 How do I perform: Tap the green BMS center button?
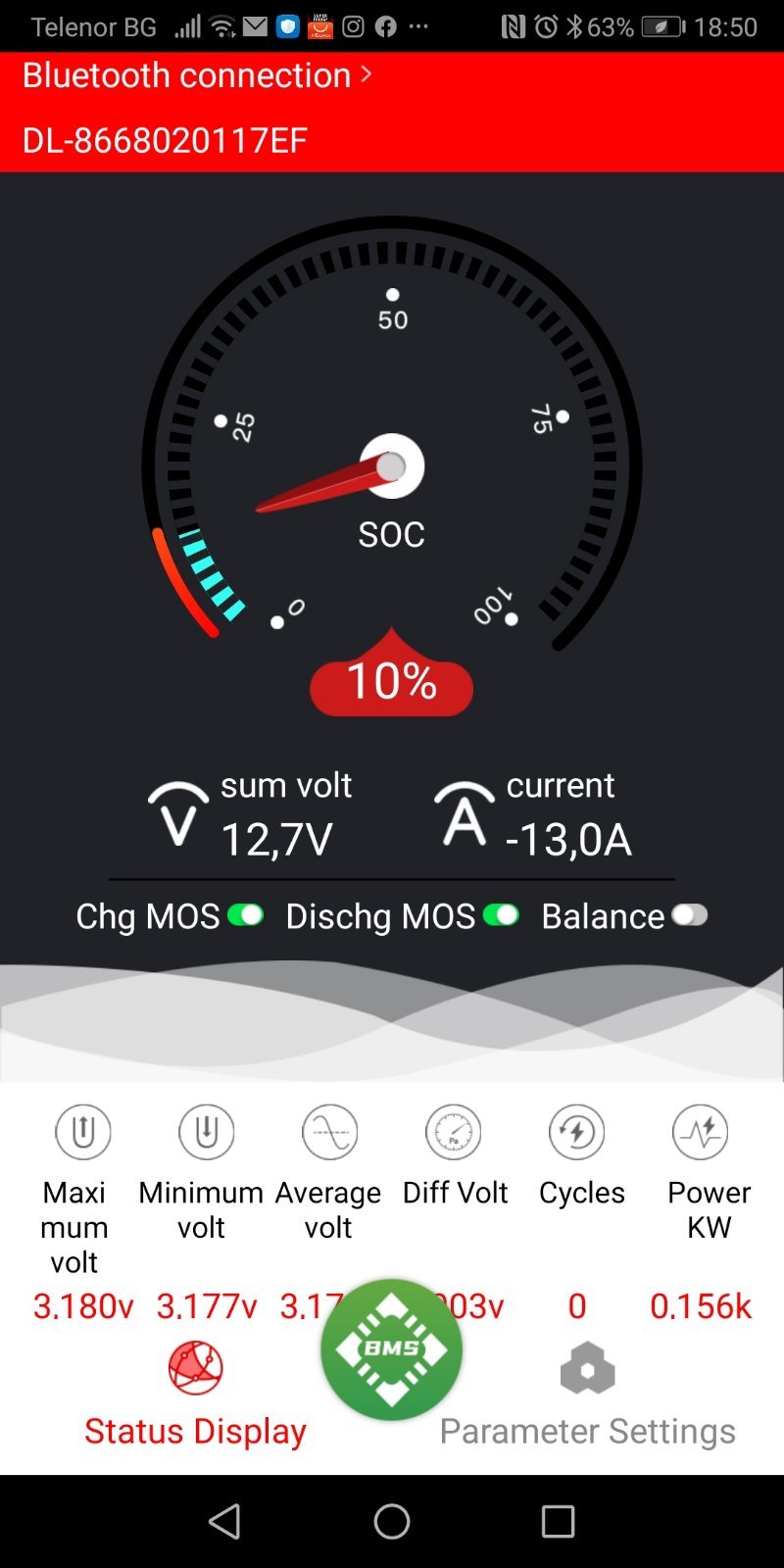tap(391, 1349)
